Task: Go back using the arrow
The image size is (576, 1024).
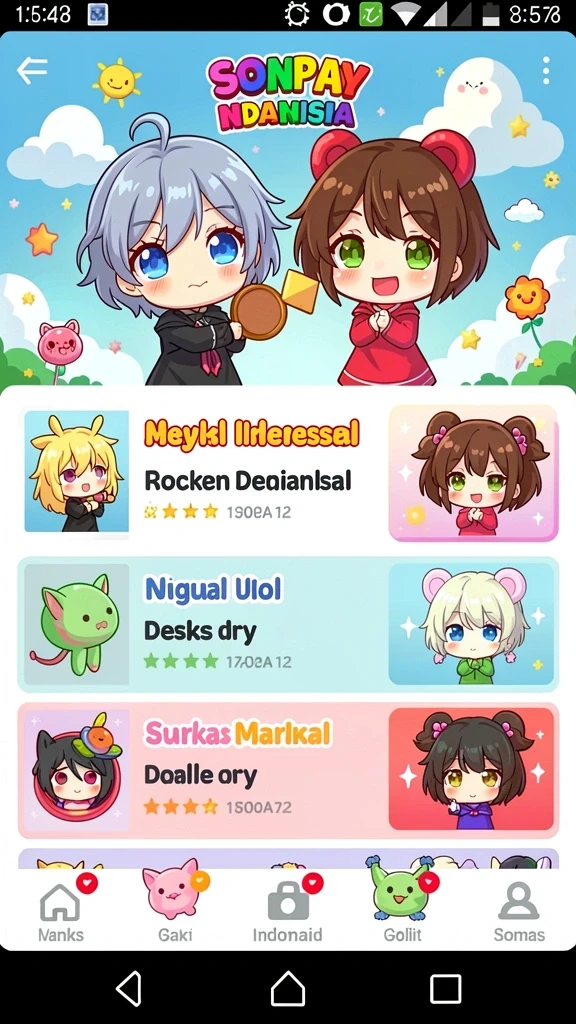Action: coord(32,71)
